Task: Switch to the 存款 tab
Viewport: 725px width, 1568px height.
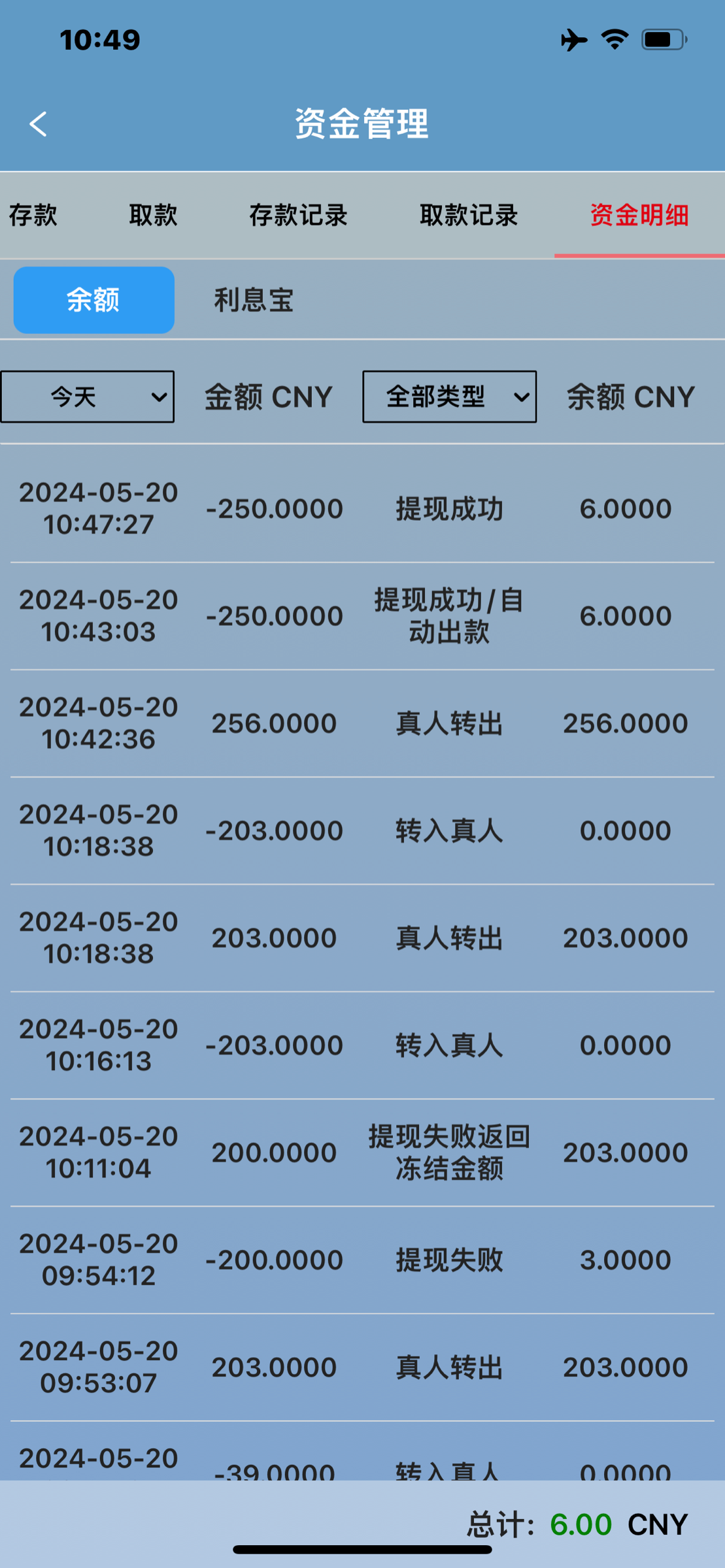Action: point(33,215)
